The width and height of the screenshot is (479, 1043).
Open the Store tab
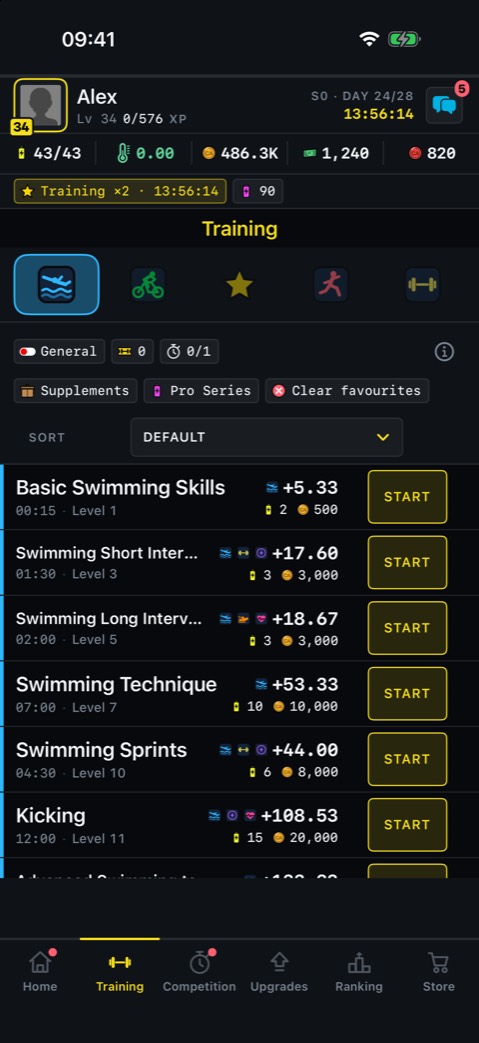click(x=438, y=972)
